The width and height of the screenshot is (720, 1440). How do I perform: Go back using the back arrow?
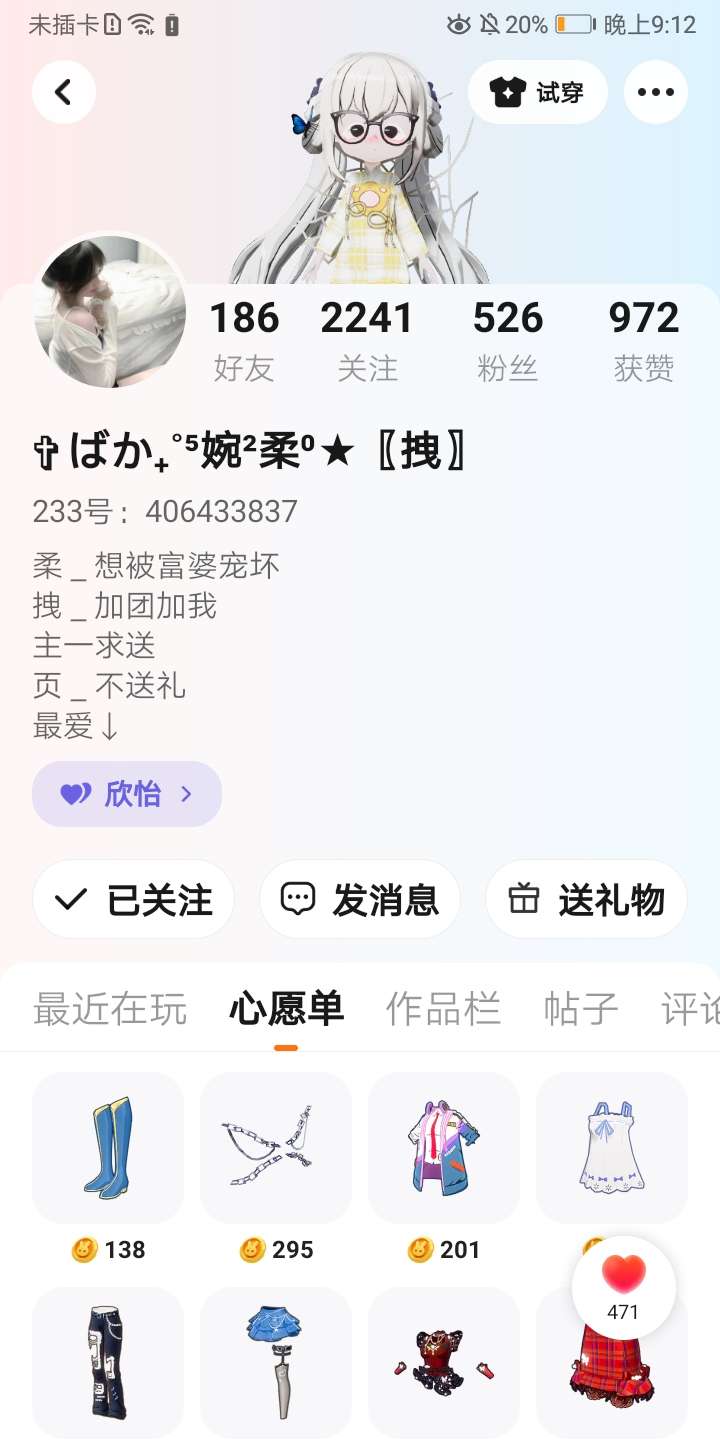click(64, 92)
